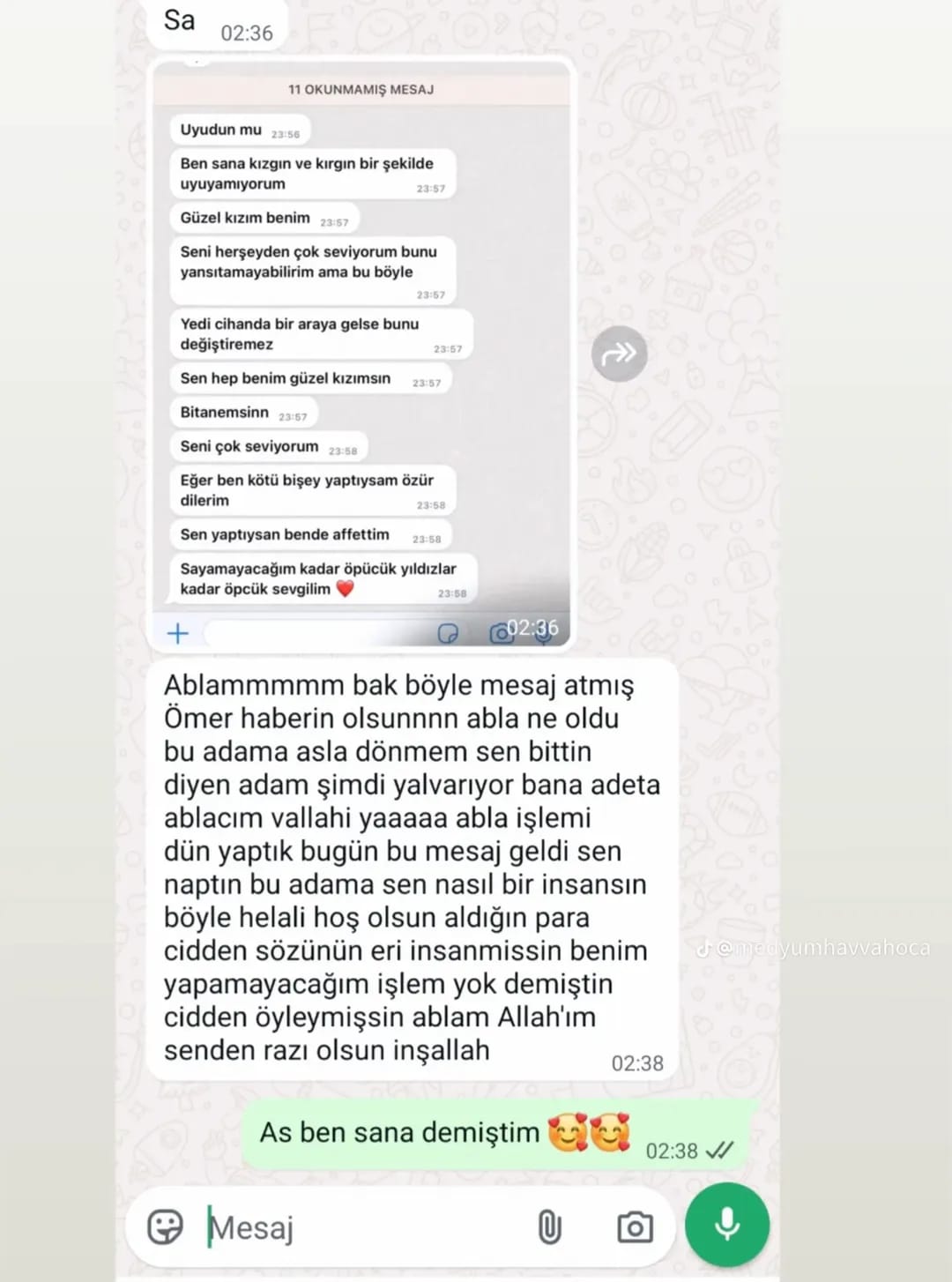The width and height of the screenshot is (952, 1282).
Task: Record a voice message with the microphone
Action: point(727,1225)
